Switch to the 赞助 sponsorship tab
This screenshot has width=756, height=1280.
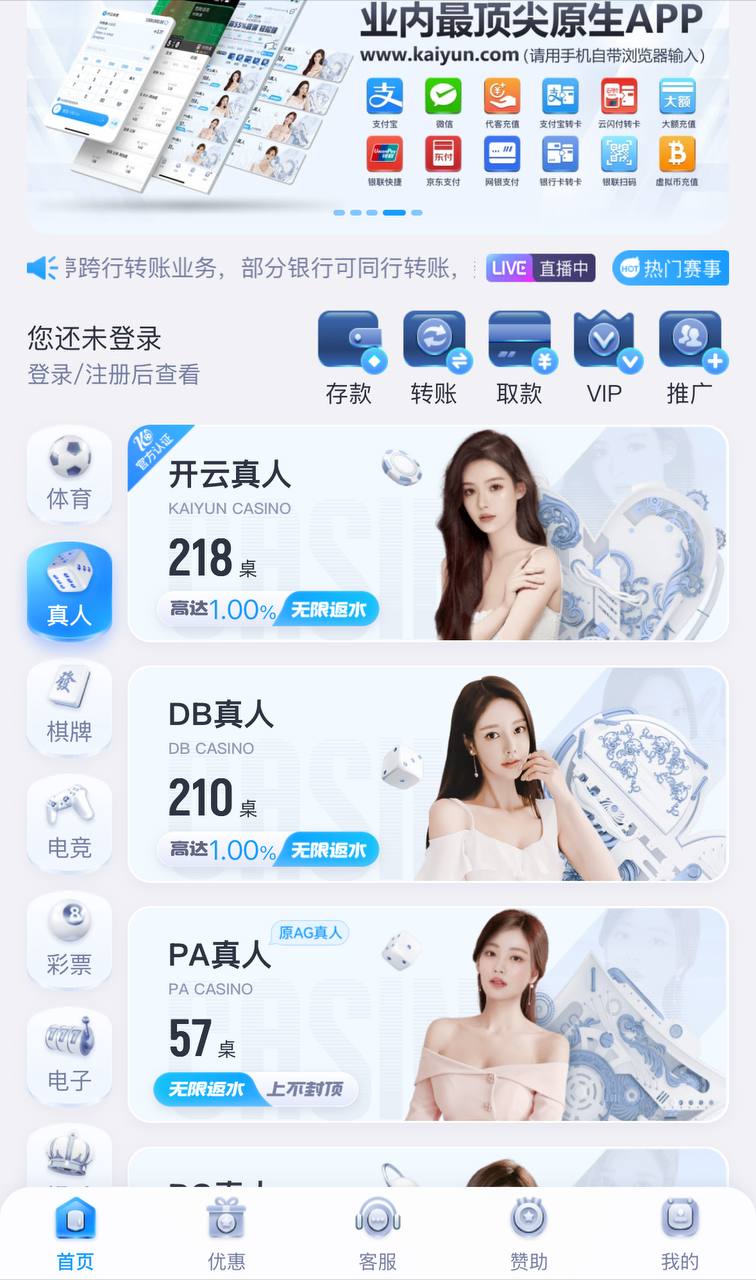point(529,1234)
